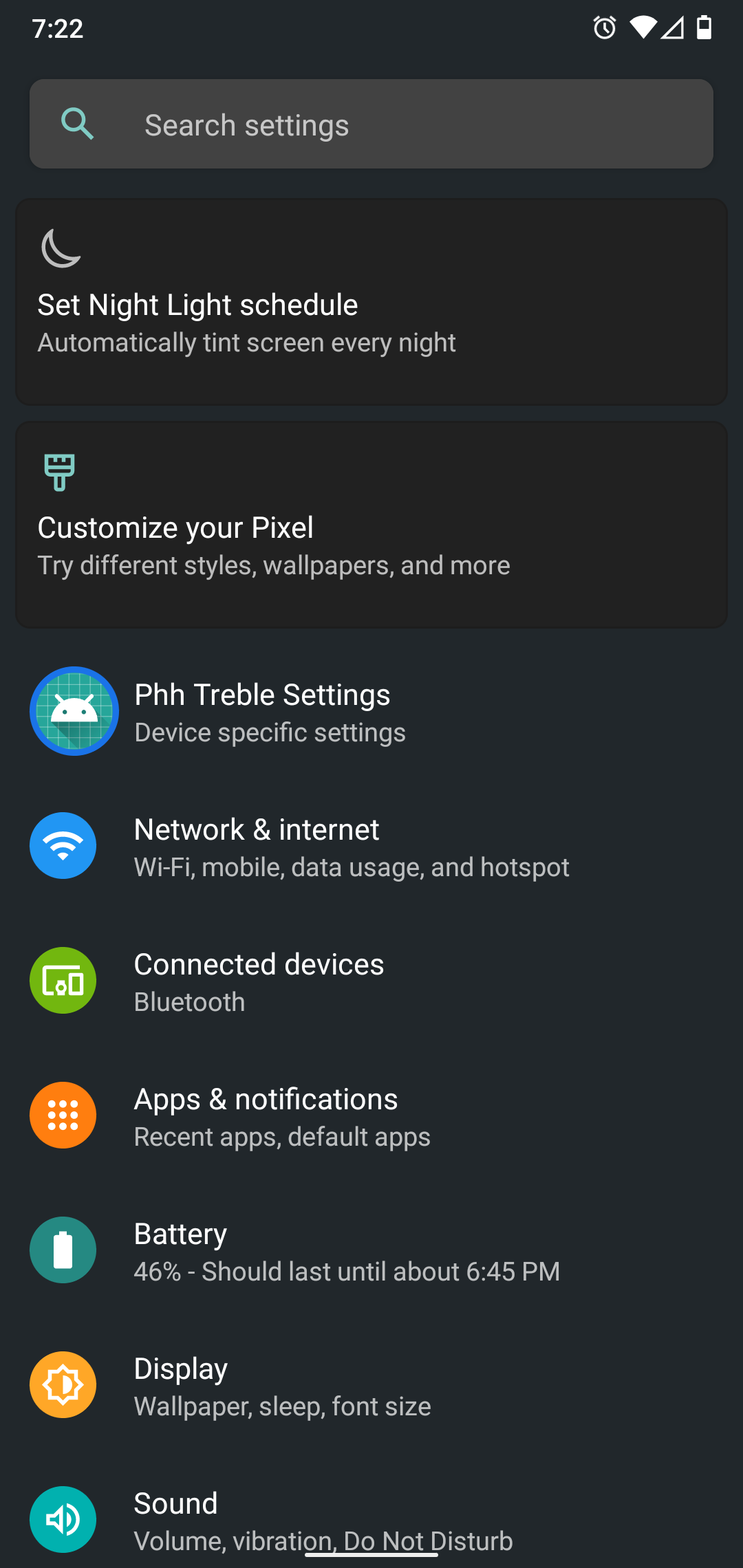The width and height of the screenshot is (743, 1568).
Task: Open the Display settings sun icon
Action: [x=63, y=1384]
